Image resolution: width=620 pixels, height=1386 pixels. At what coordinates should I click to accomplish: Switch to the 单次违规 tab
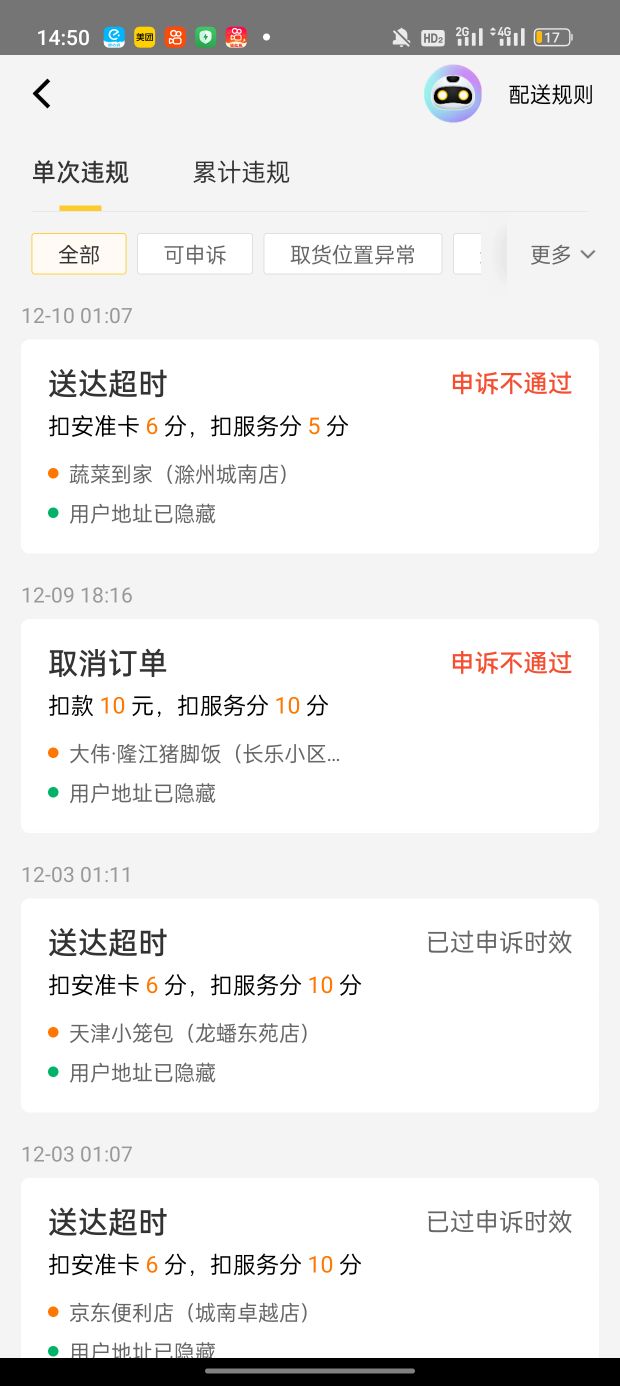[x=80, y=172]
